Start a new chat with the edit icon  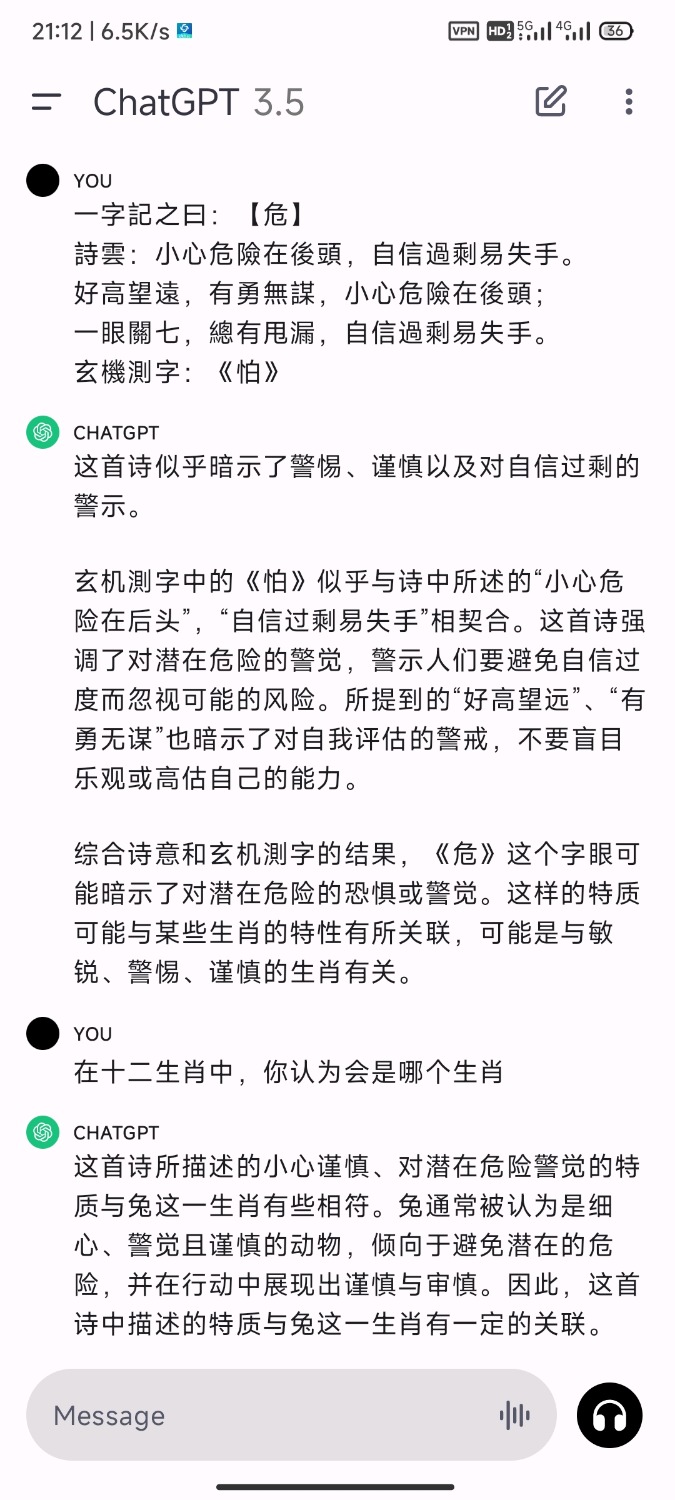point(551,101)
